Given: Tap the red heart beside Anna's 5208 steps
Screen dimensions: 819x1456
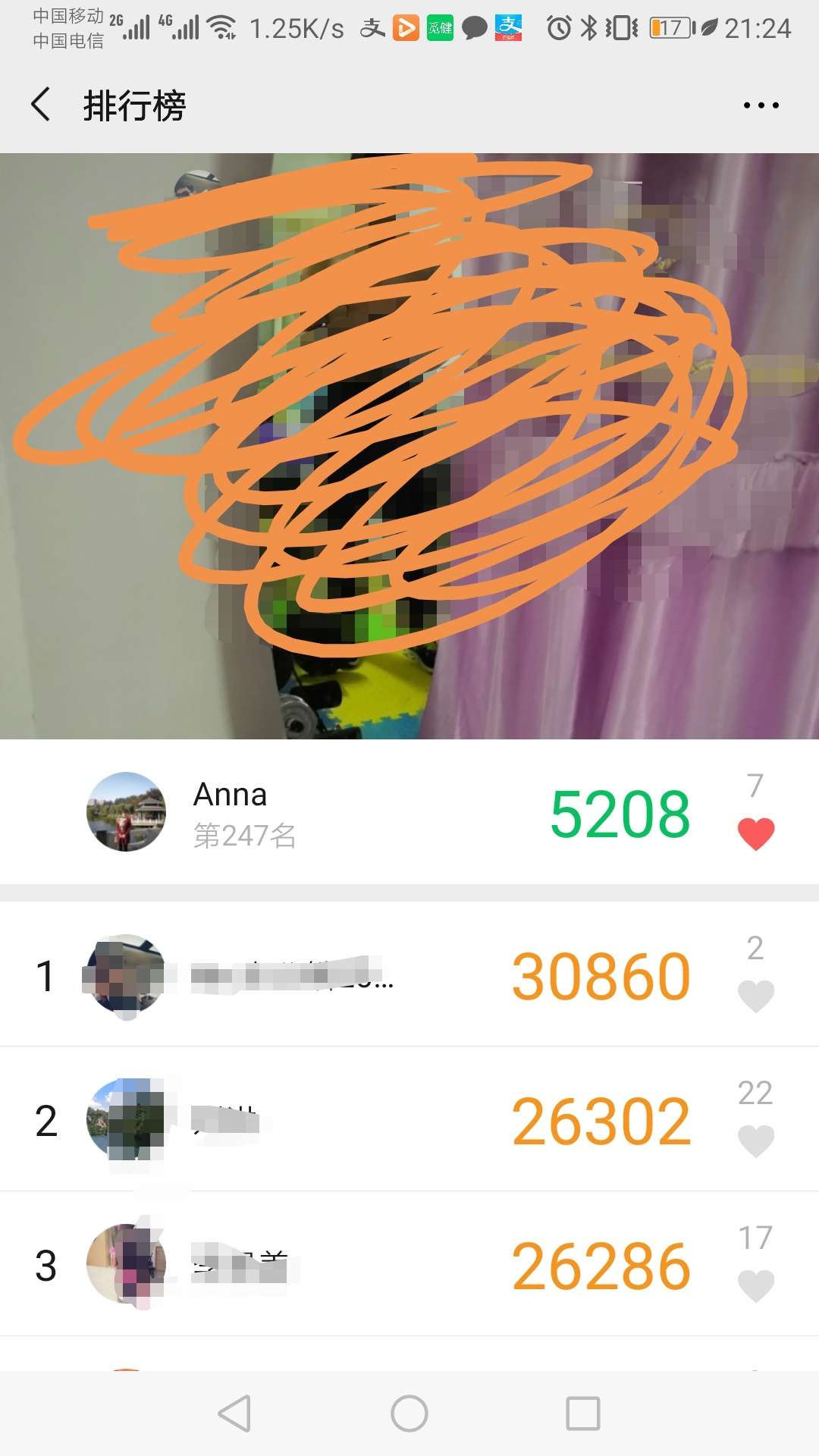Looking at the screenshot, I should pyautogui.click(x=756, y=834).
